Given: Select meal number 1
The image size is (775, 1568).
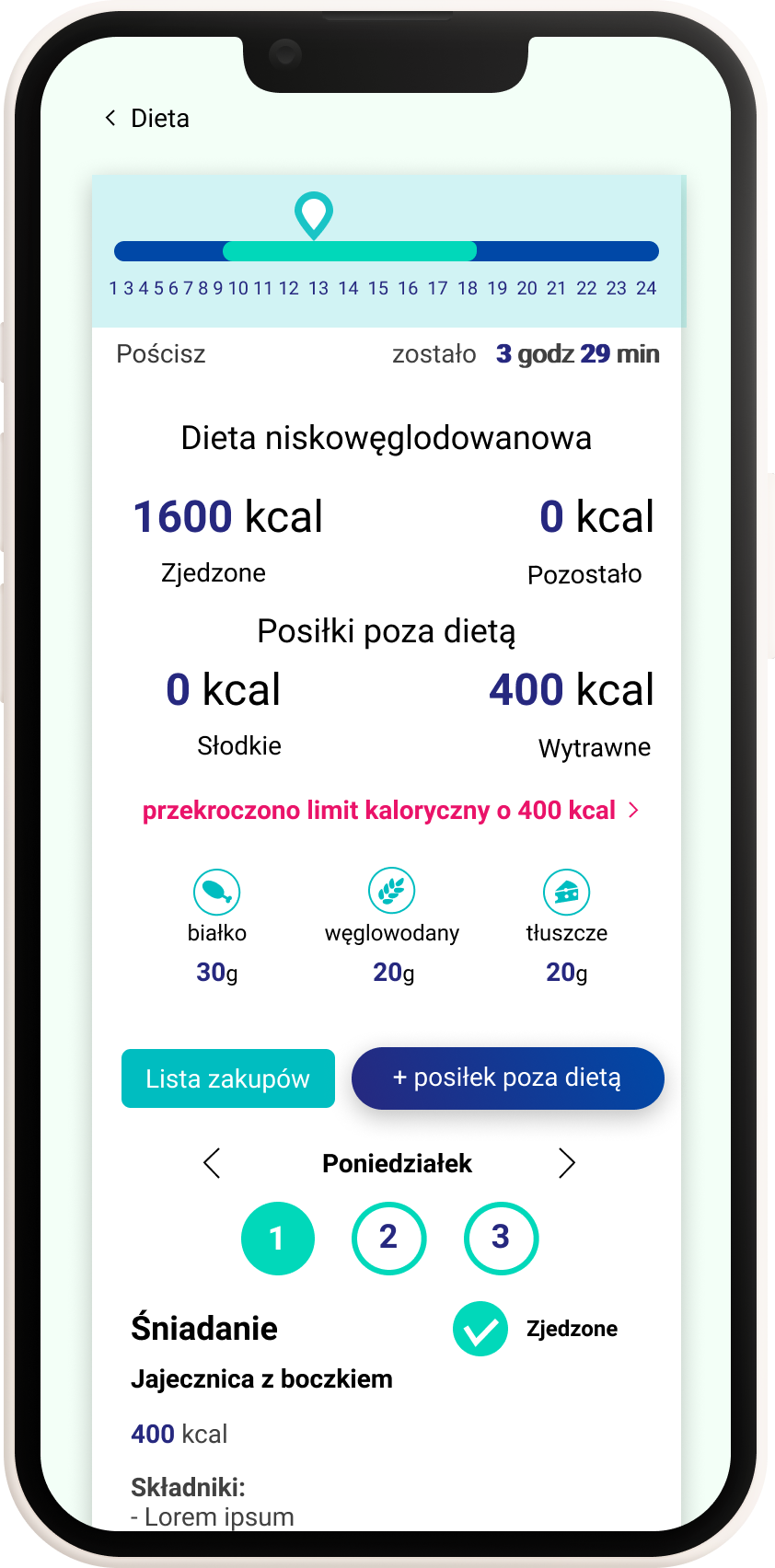Looking at the screenshot, I should coord(277,1239).
